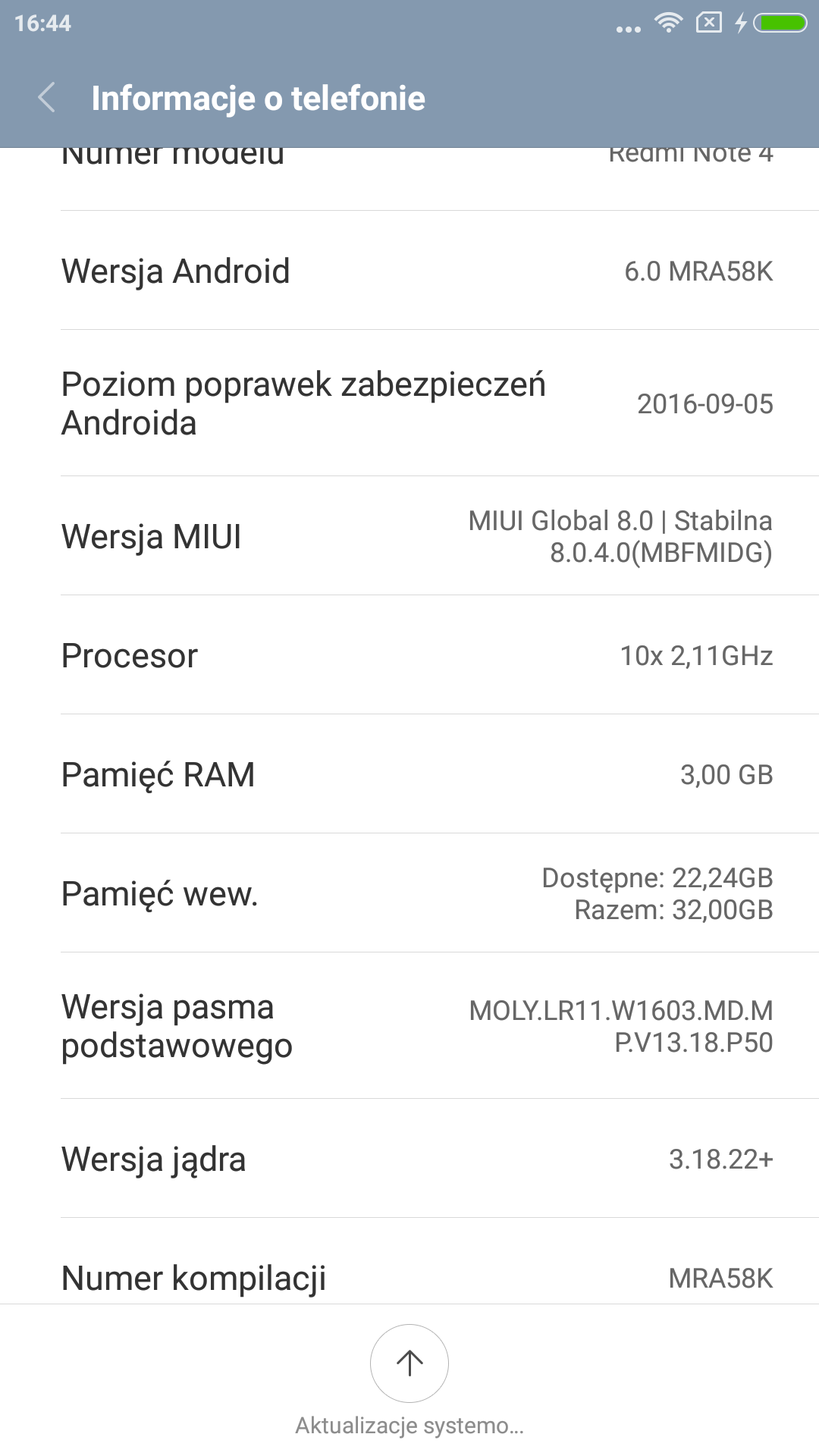
Task: Tap the Wersja MIUI row
Action: click(x=409, y=536)
